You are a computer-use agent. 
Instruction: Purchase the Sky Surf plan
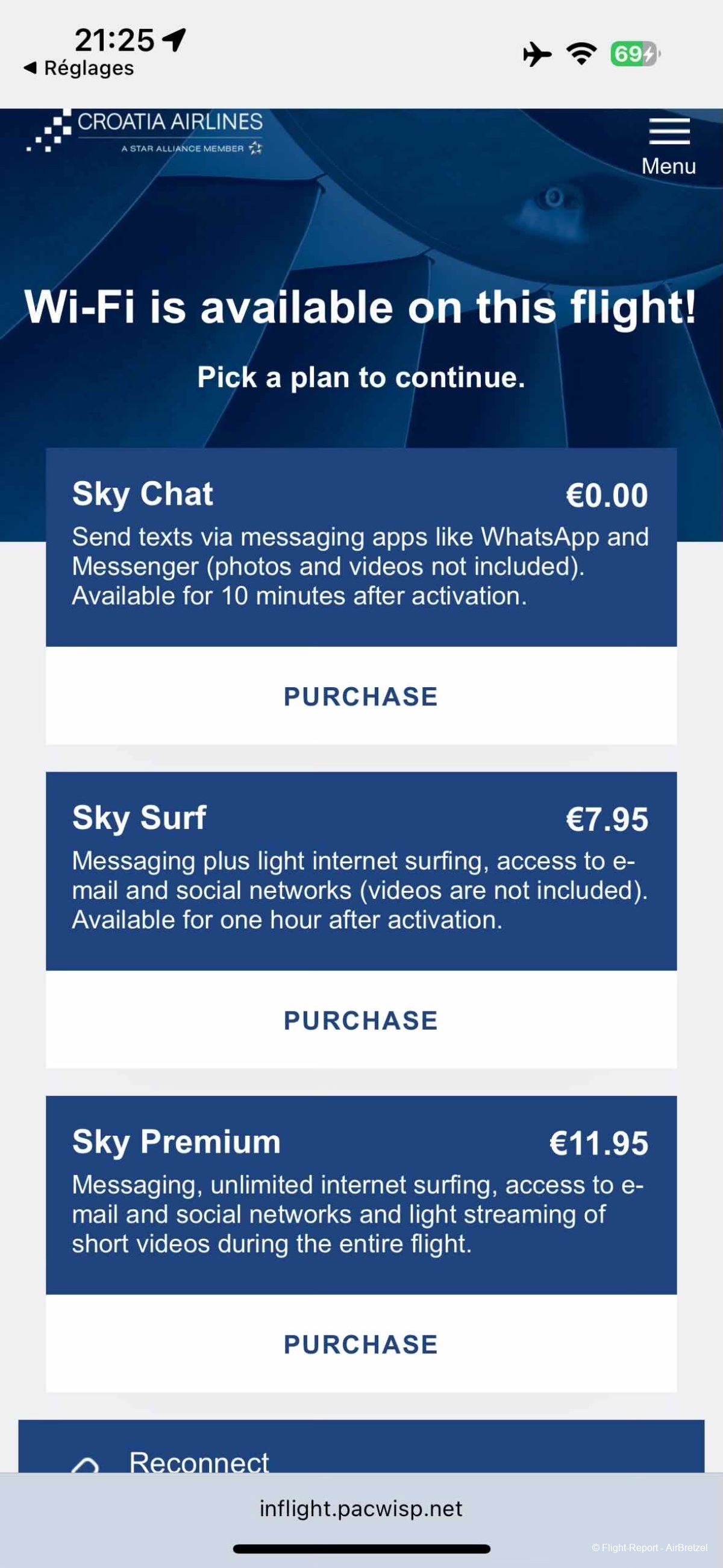tap(361, 1020)
